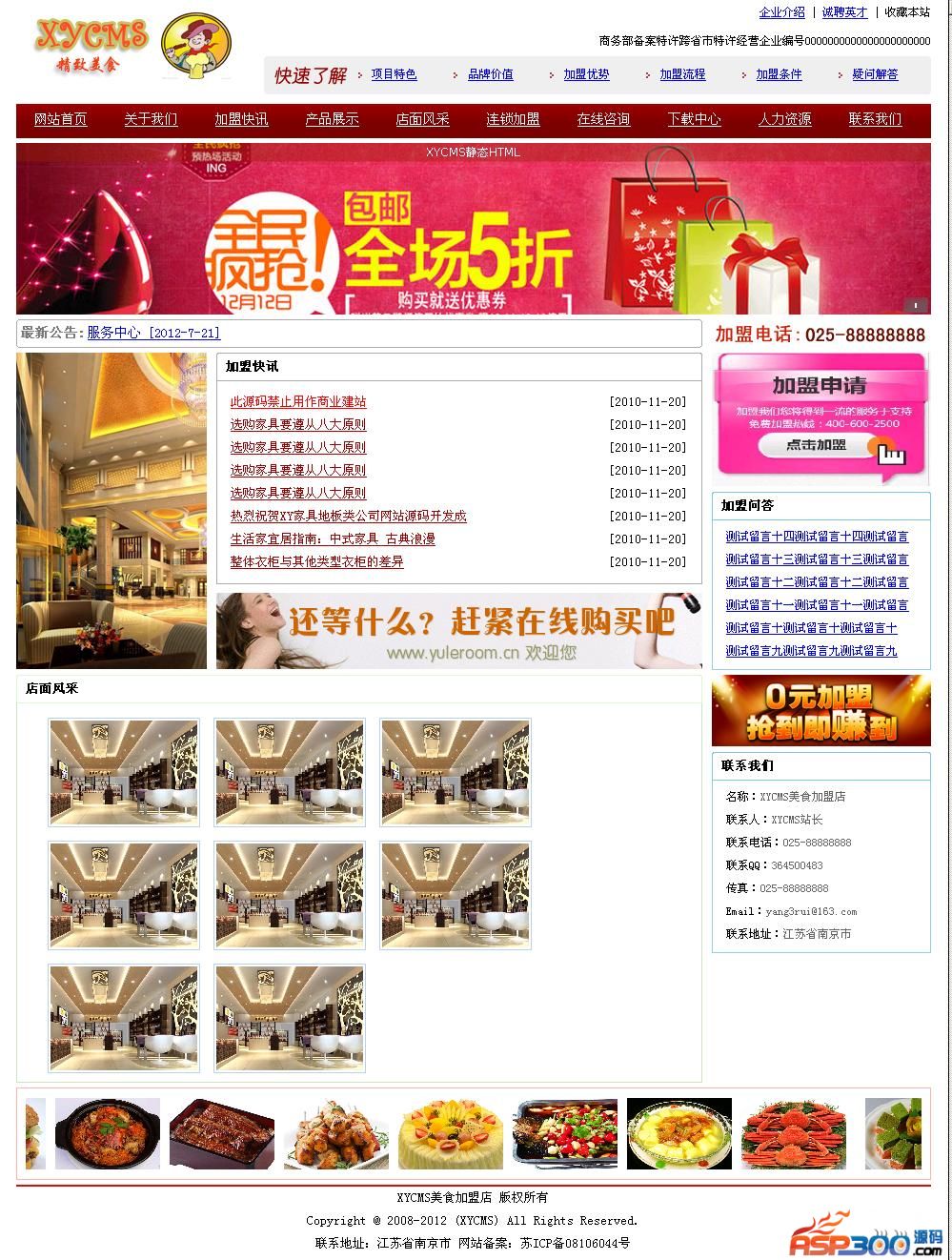Open the 还等什么？赶紧在线购买吧 banner
The height and width of the screenshot is (1260, 952).
[x=458, y=631]
